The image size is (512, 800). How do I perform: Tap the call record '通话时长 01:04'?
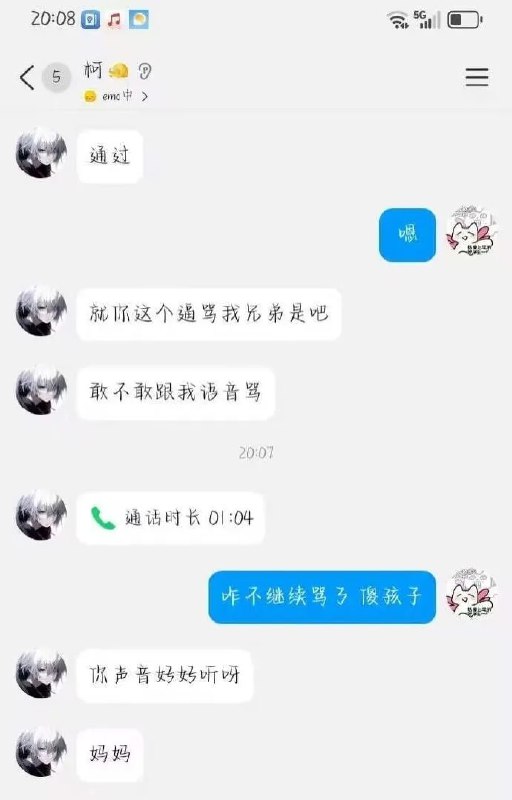(x=170, y=518)
